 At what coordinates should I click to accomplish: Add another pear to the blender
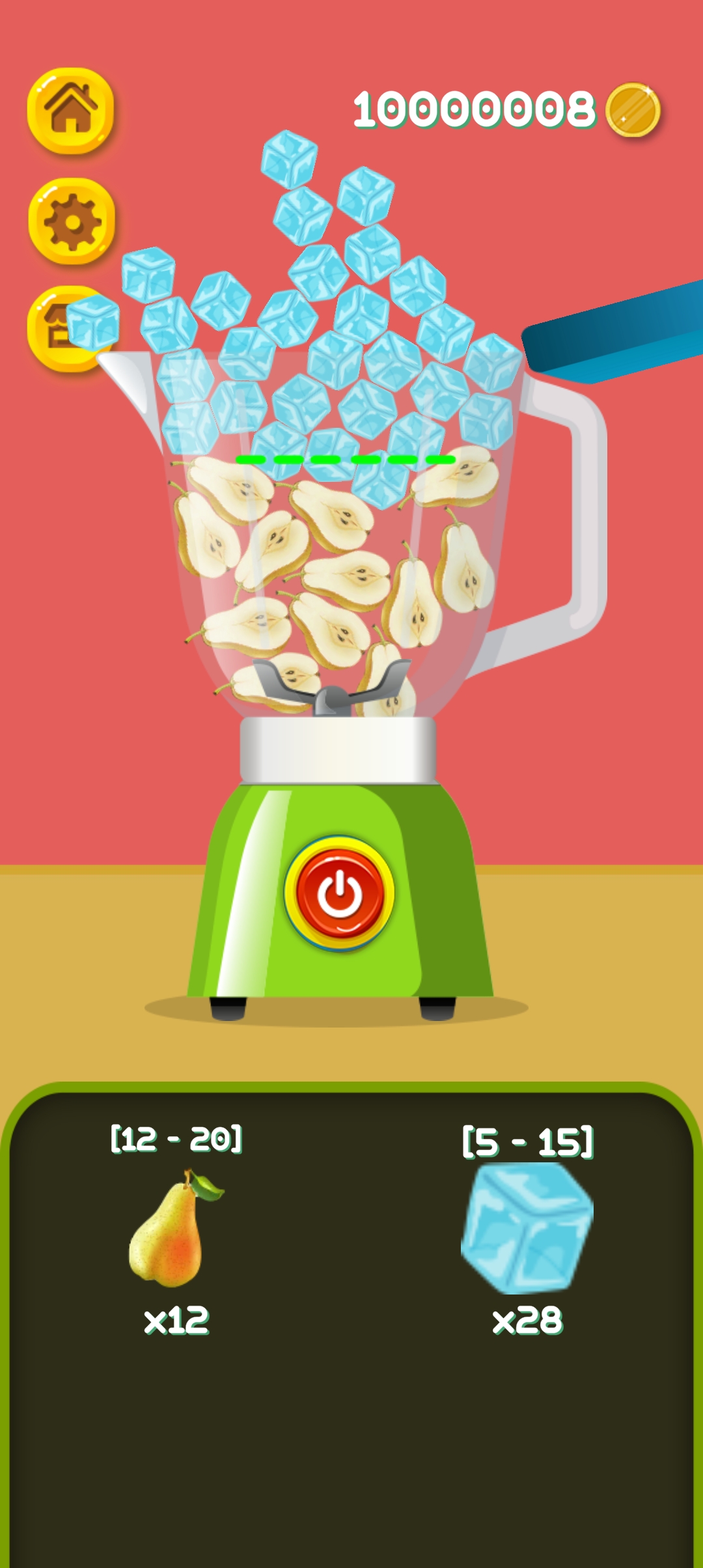click(x=176, y=1229)
